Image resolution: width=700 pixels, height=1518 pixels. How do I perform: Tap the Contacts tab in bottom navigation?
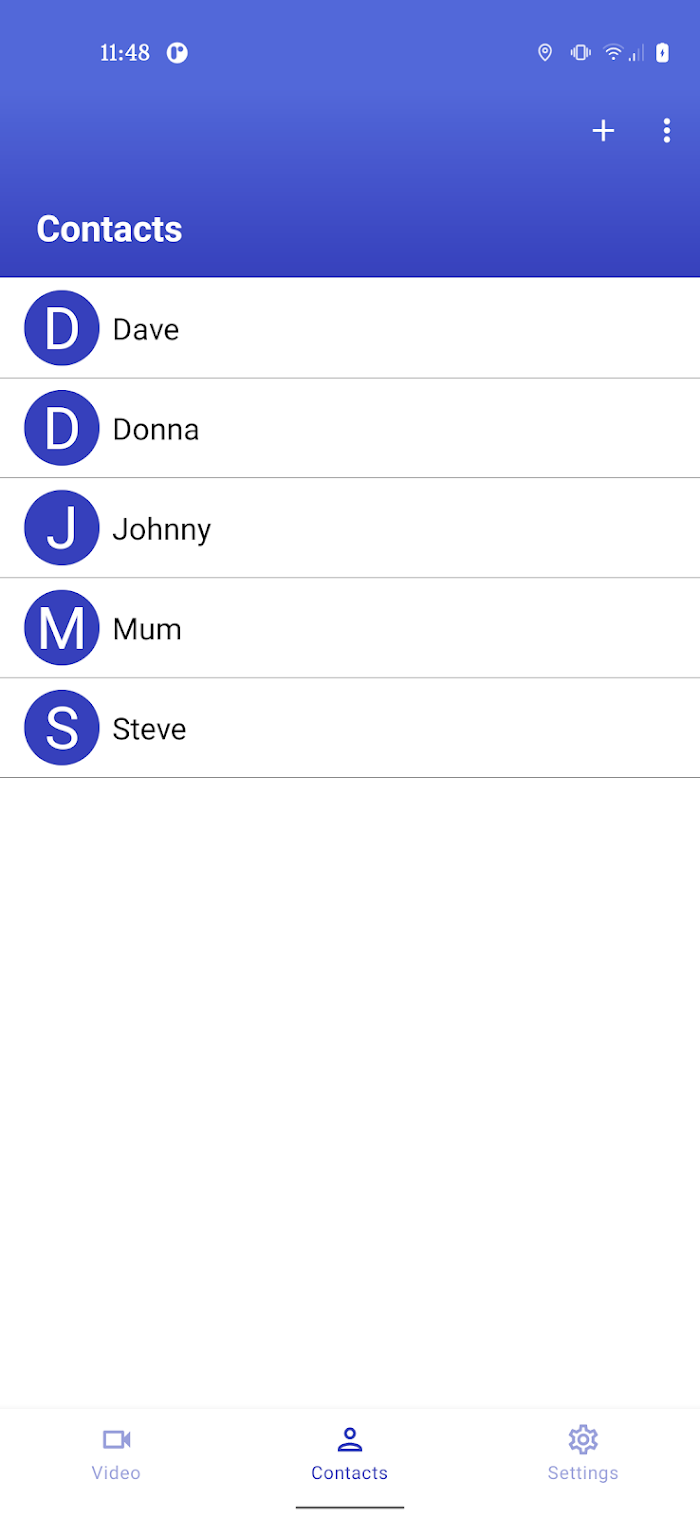(349, 1453)
